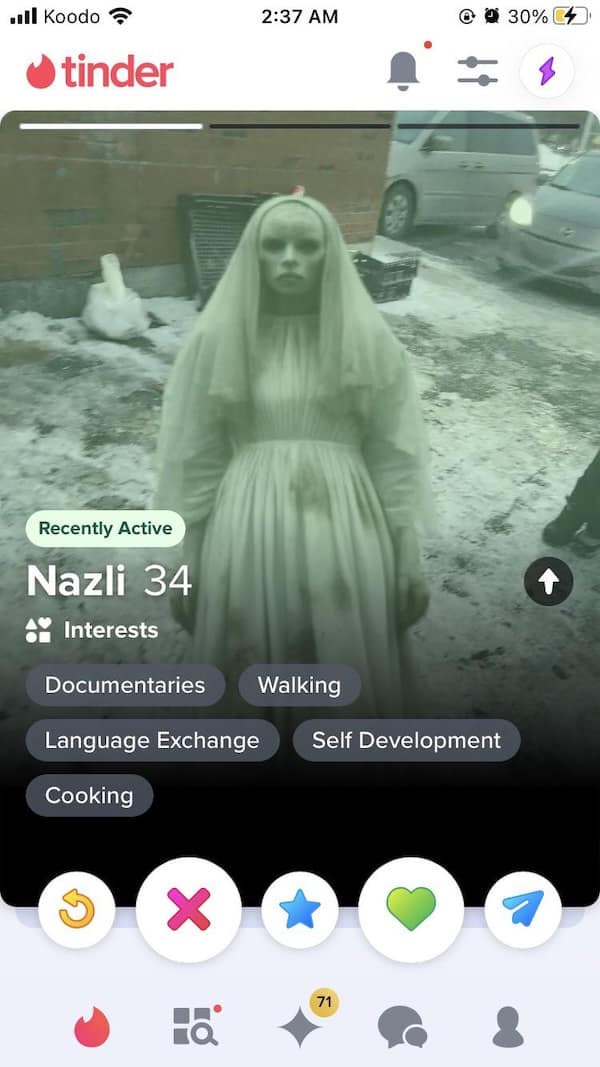Switch to the messages tab
The height and width of the screenshot is (1067, 600).
pos(402,1026)
